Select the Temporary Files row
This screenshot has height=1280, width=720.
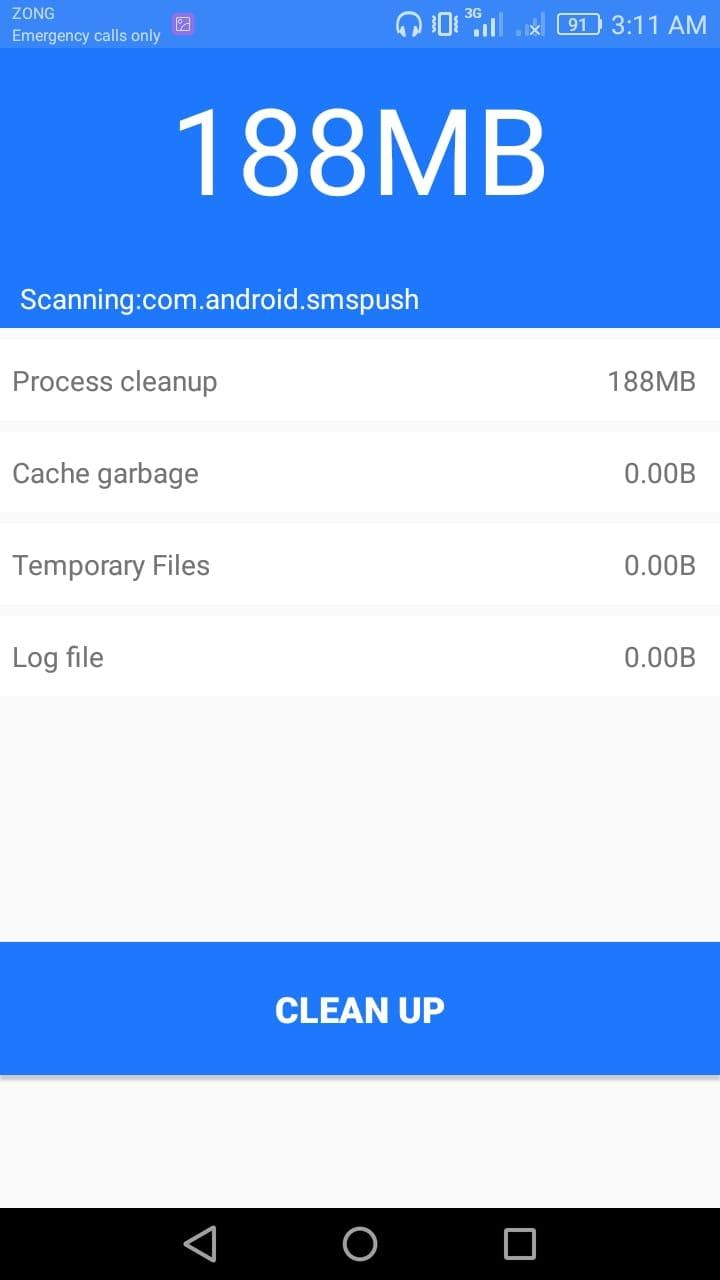pos(360,565)
